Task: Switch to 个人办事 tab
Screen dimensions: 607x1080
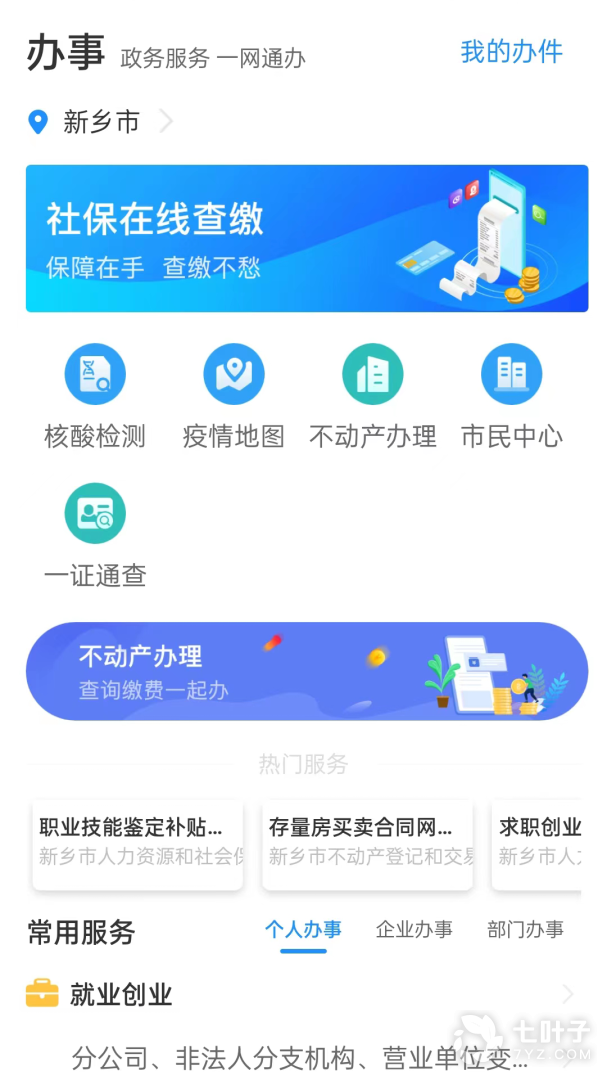Action: 303,930
